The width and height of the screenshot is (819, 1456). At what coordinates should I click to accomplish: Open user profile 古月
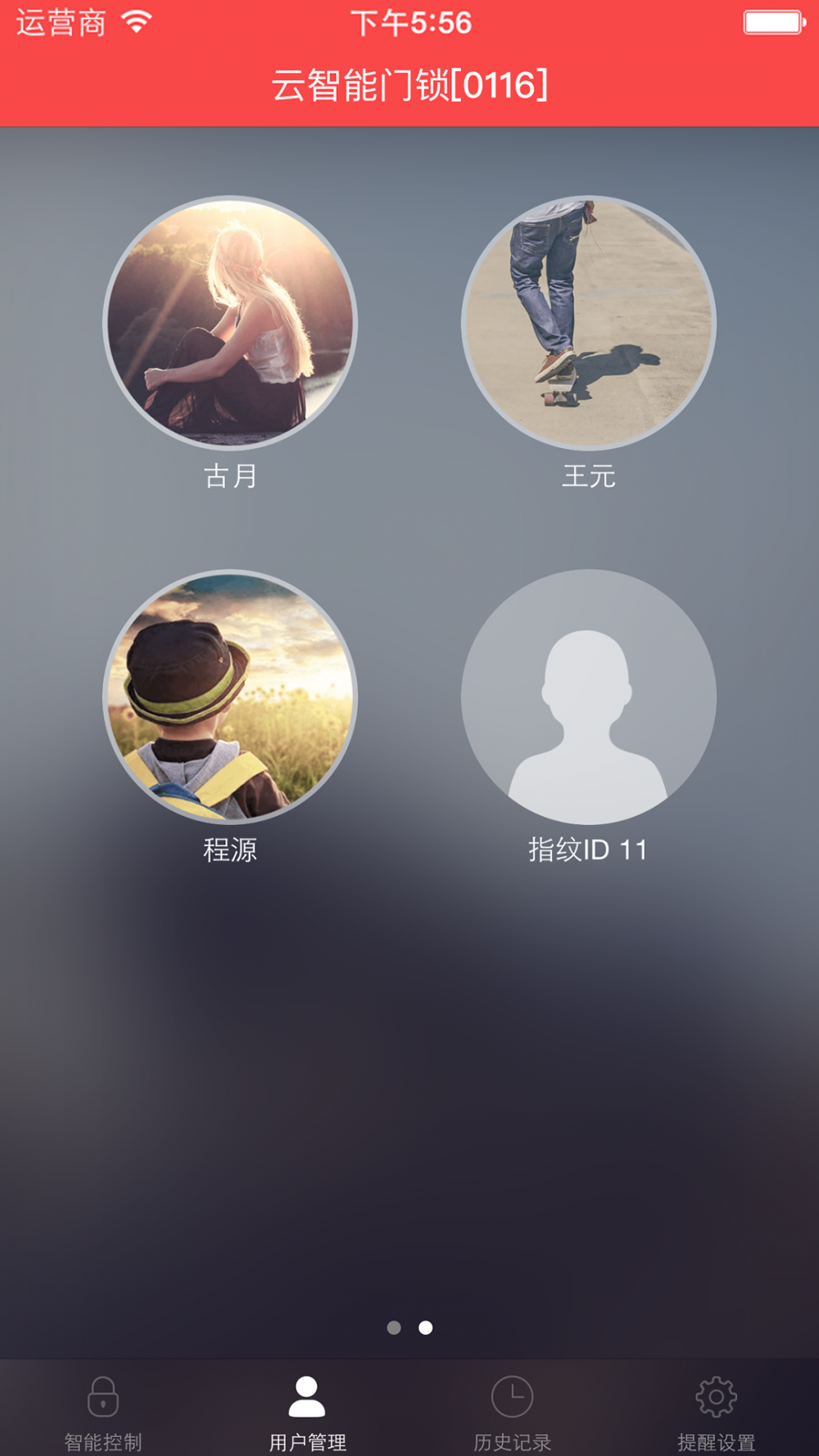(x=230, y=323)
